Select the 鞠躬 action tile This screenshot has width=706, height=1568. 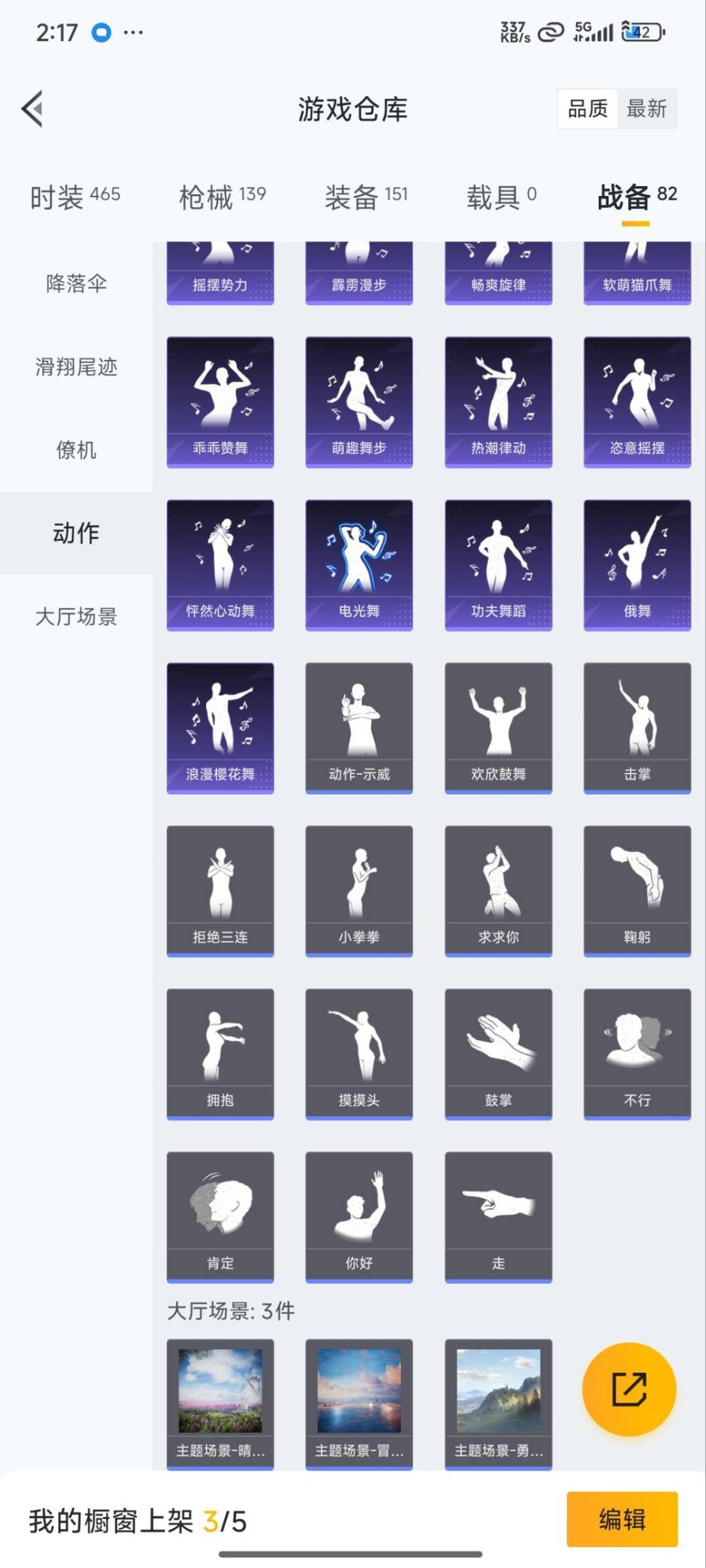tap(637, 891)
